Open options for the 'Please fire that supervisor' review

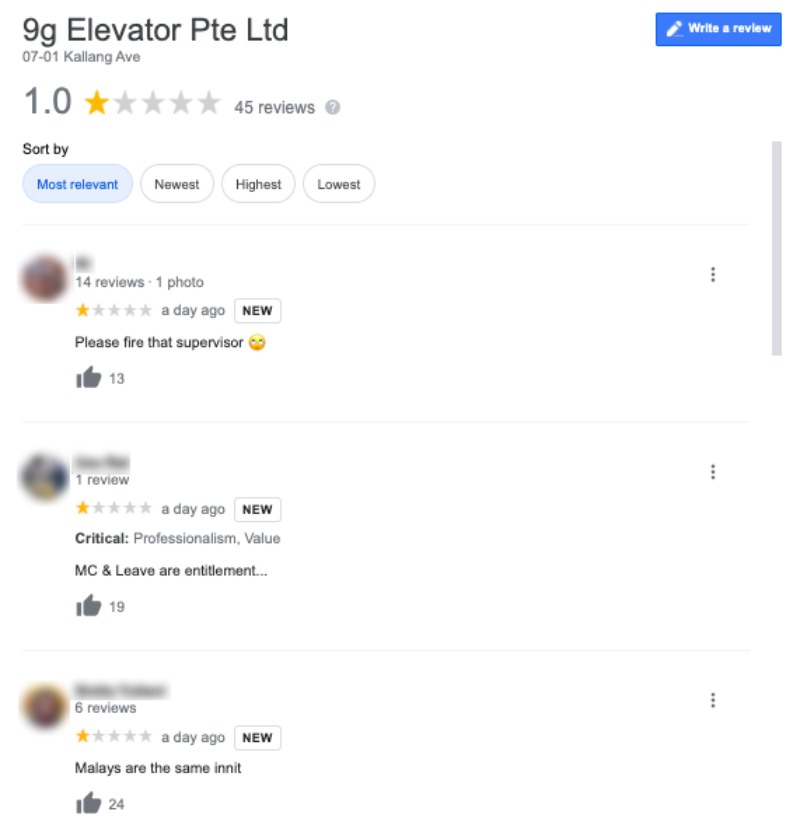(712, 274)
